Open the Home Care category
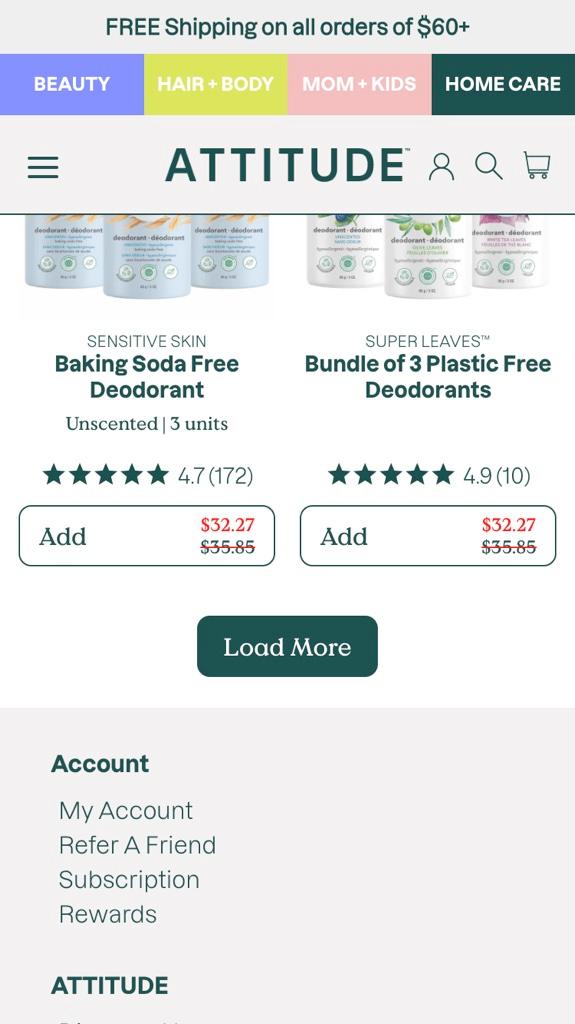Screen dimensions: 575x1024 coord(503,84)
